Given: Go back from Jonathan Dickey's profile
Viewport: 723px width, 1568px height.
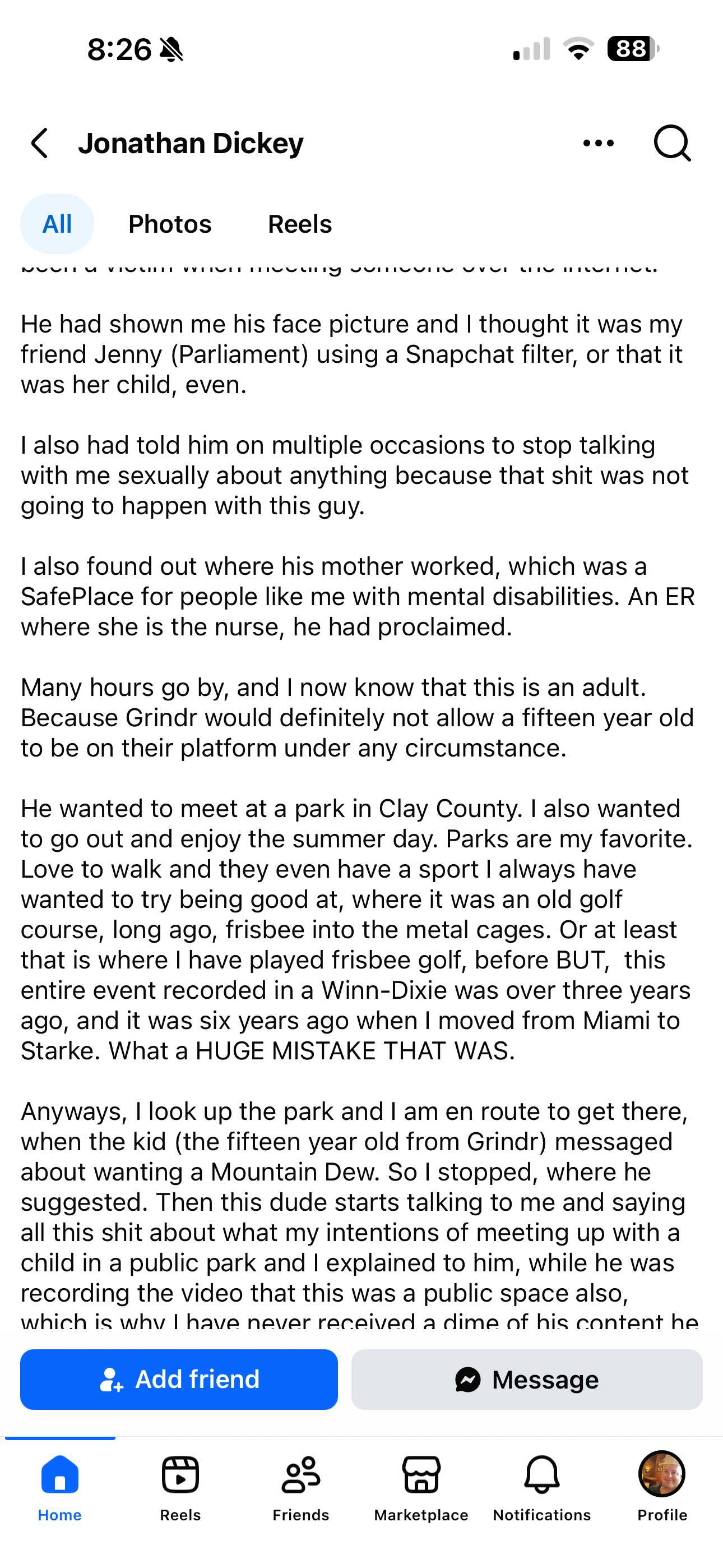Looking at the screenshot, I should pyautogui.click(x=40, y=143).
